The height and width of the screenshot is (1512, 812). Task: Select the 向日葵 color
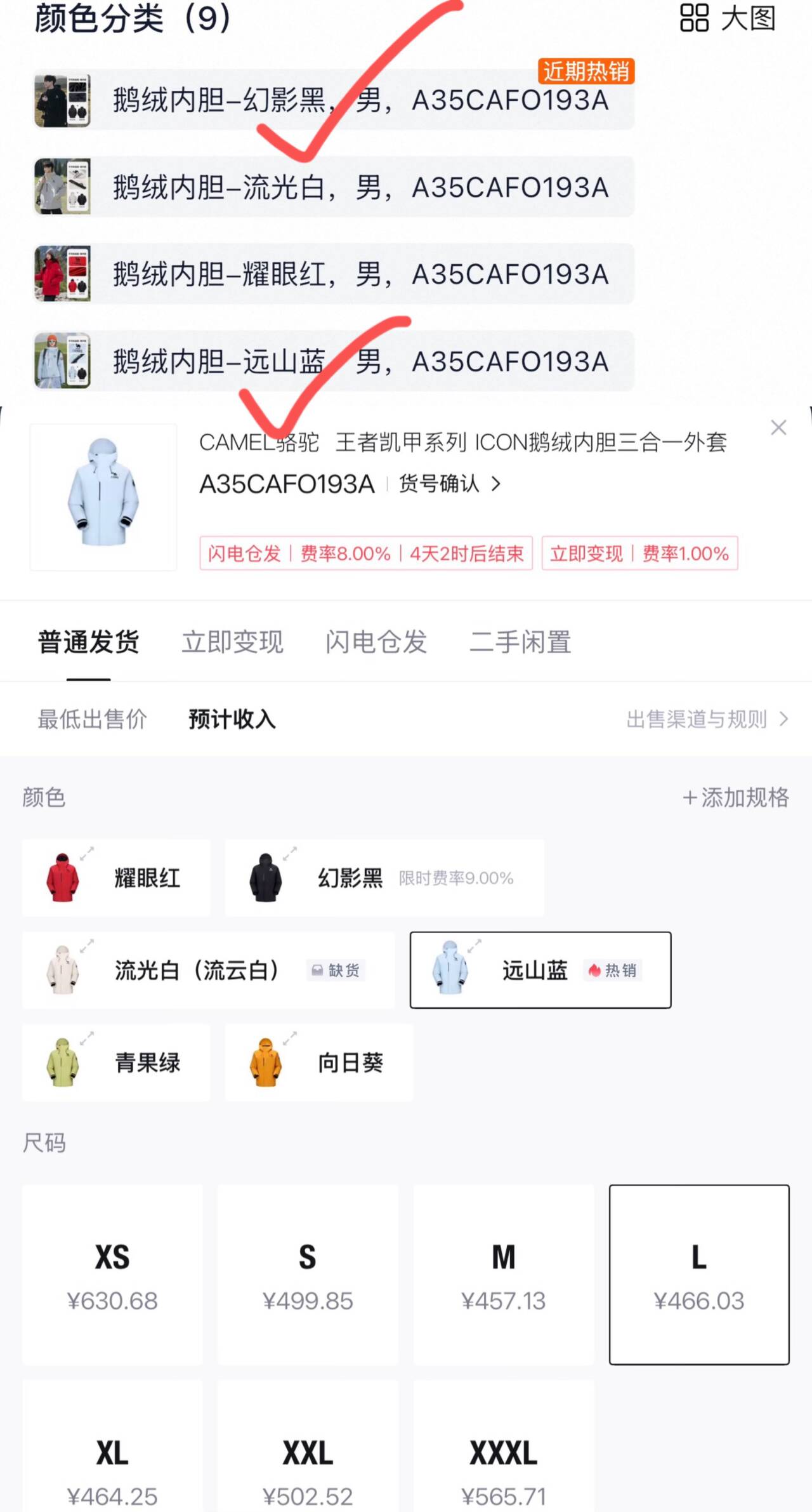click(319, 1062)
